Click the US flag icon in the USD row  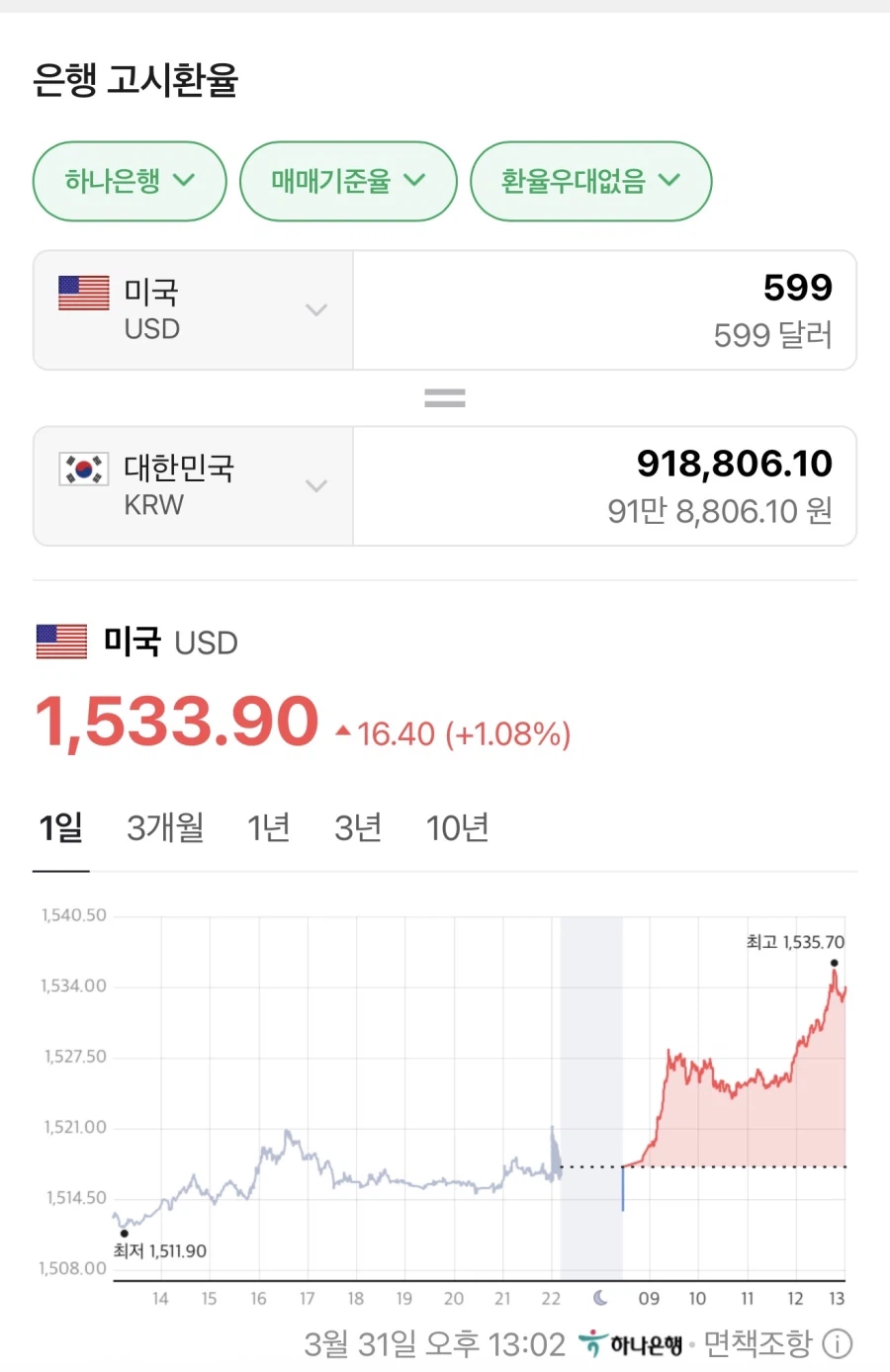pyautogui.click(x=83, y=294)
